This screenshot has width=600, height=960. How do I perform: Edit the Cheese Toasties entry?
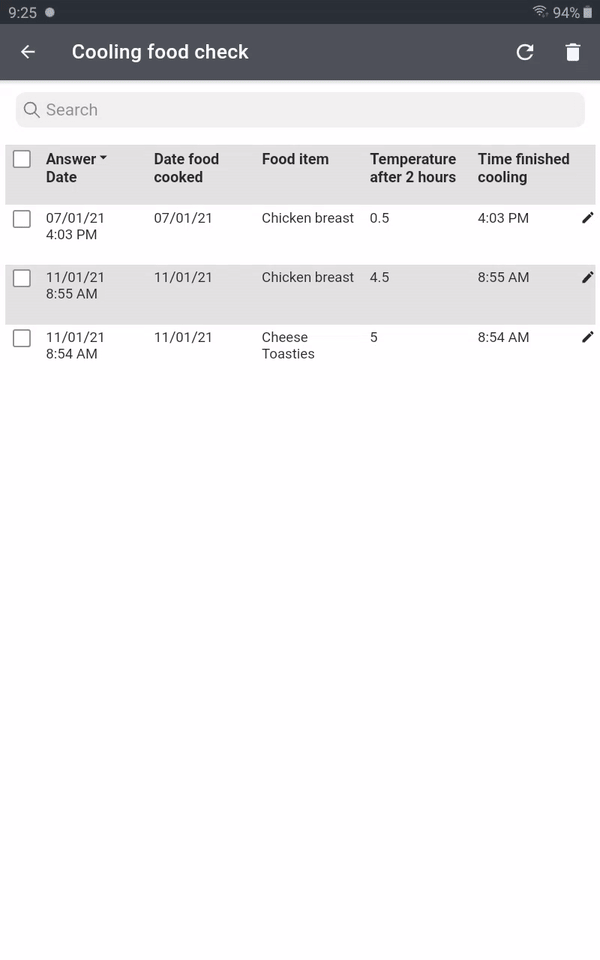pos(587,337)
